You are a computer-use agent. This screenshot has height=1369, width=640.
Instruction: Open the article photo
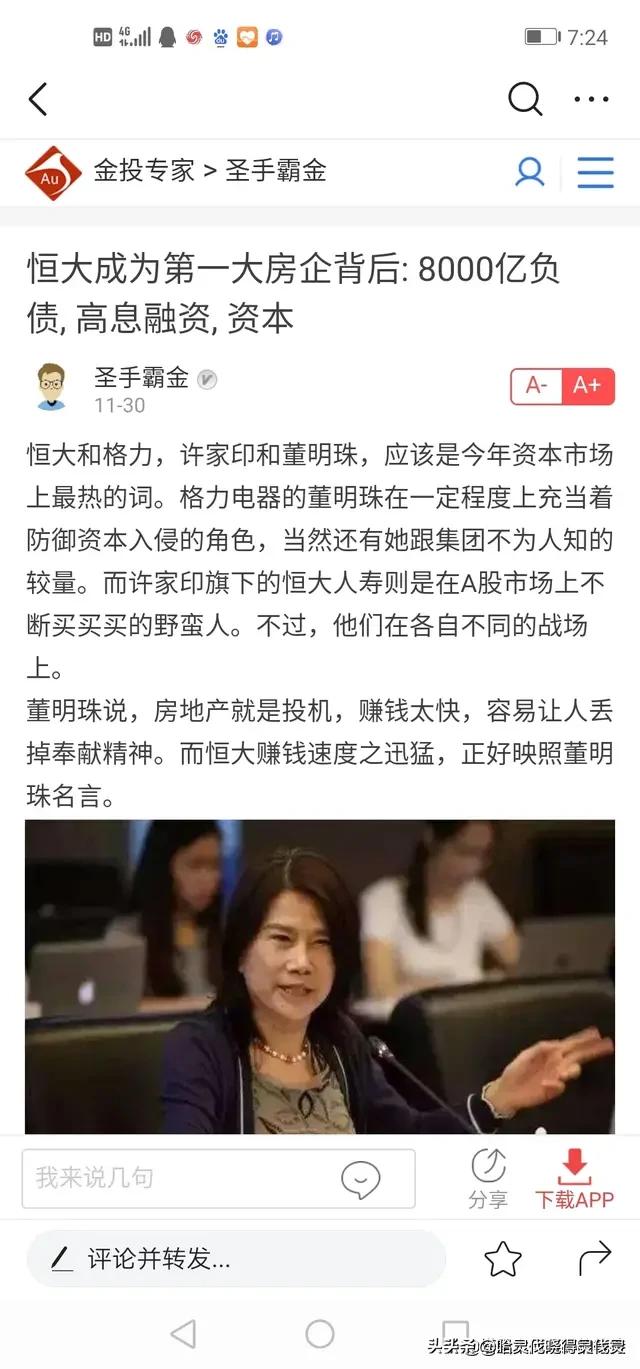320,975
